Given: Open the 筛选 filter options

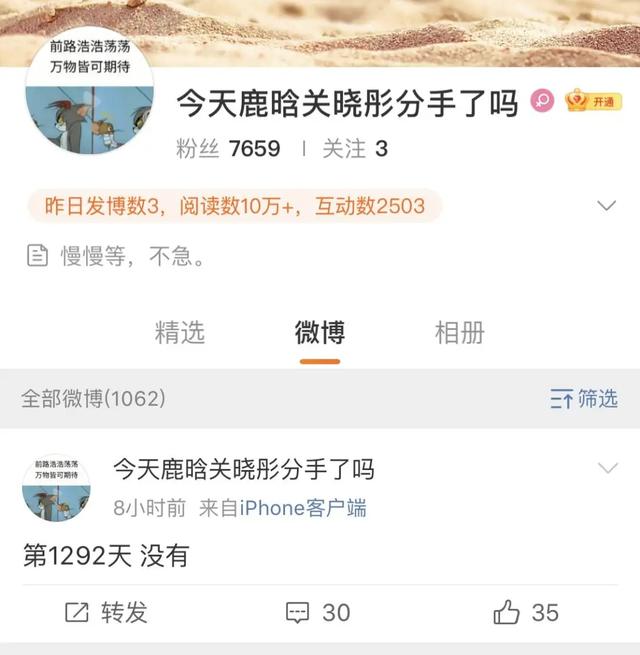Looking at the screenshot, I should (x=585, y=399).
